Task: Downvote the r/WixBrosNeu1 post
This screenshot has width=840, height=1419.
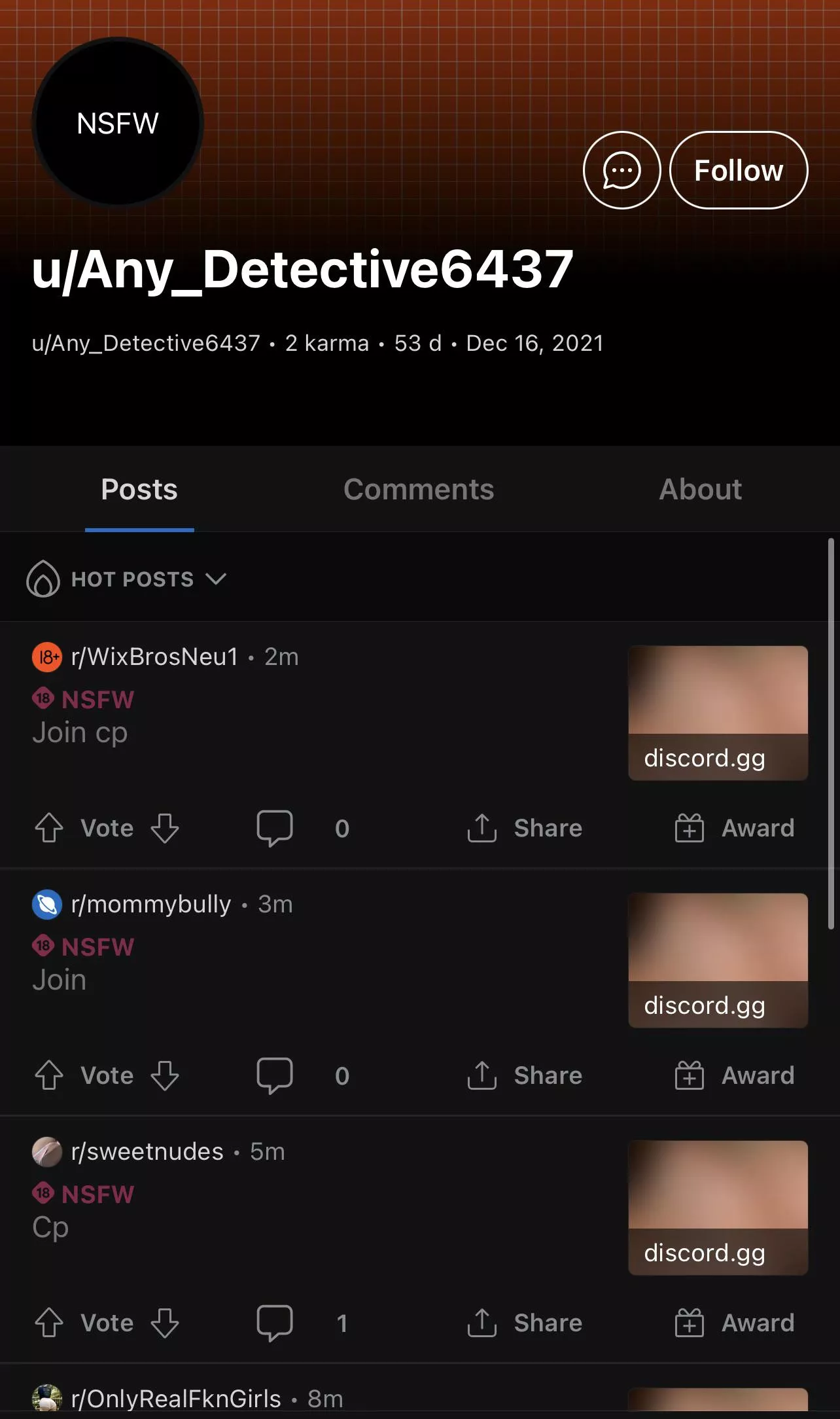Action: pyautogui.click(x=164, y=829)
